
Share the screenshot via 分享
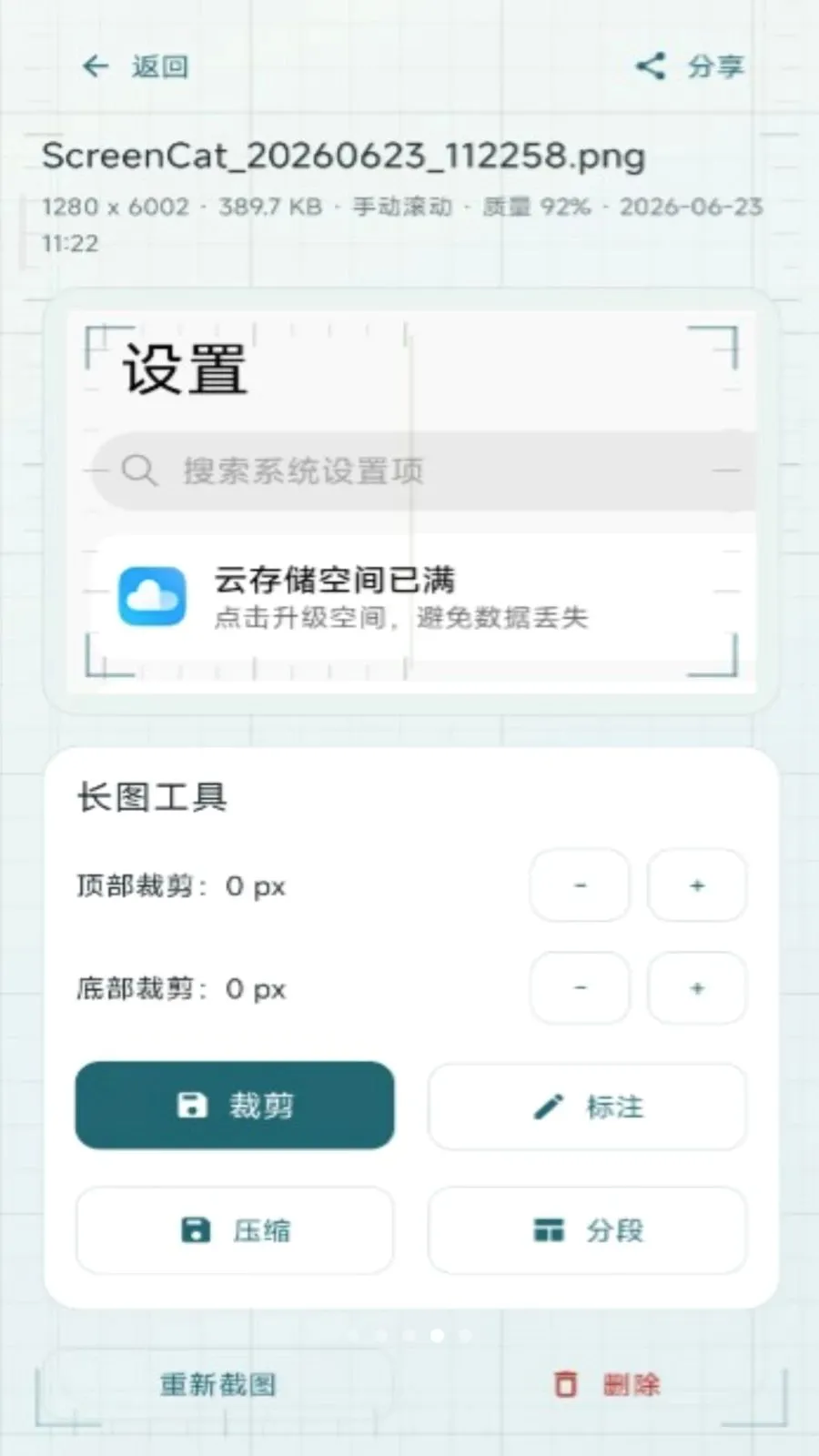[690, 66]
